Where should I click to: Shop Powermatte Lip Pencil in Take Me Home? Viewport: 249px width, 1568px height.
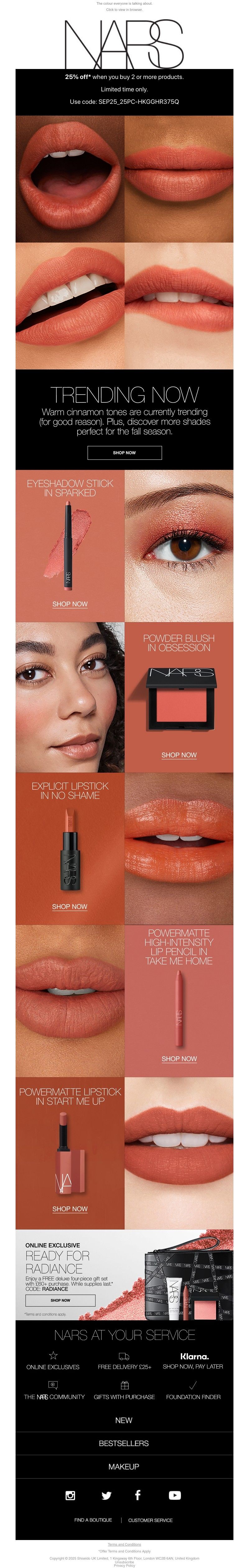tap(179, 1059)
